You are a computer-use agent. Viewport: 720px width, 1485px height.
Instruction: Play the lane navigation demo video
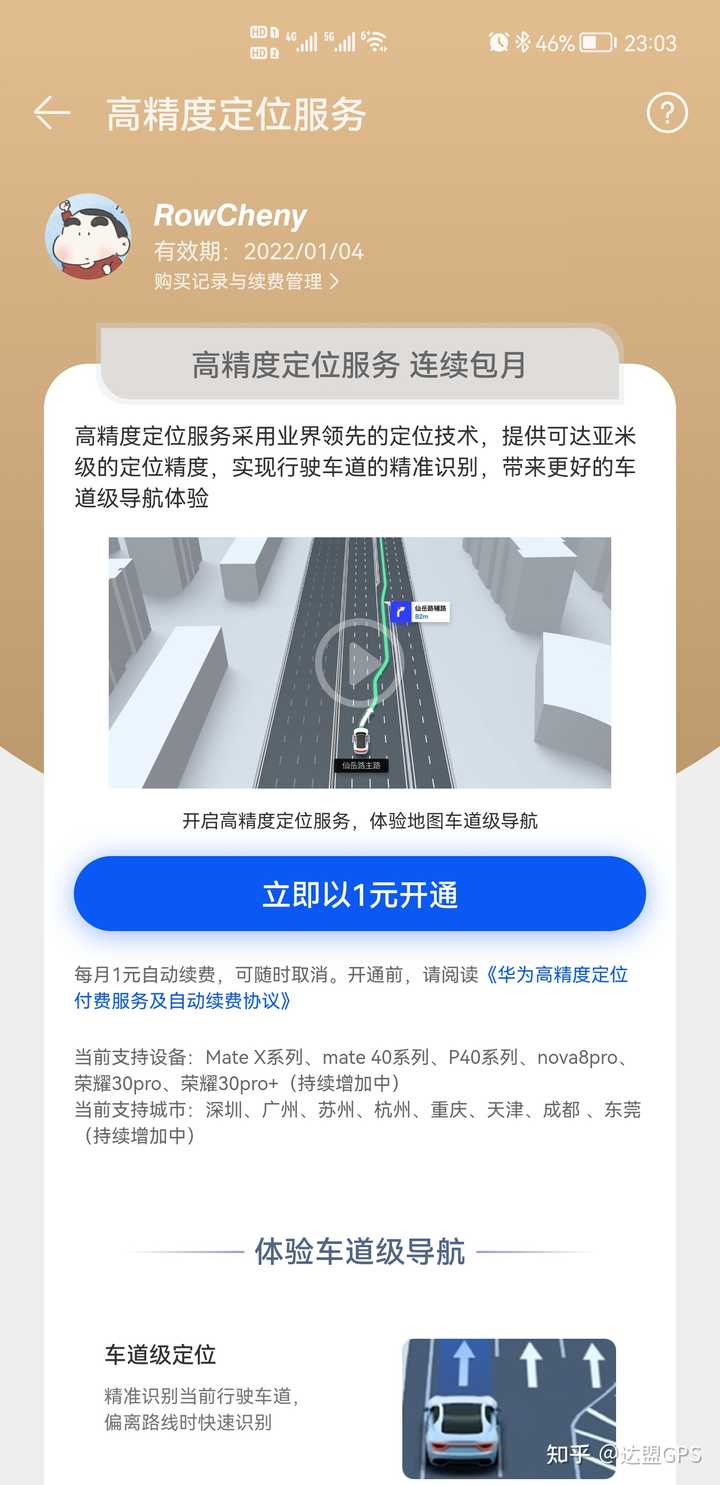pyautogui.click(x=358, y=663)
